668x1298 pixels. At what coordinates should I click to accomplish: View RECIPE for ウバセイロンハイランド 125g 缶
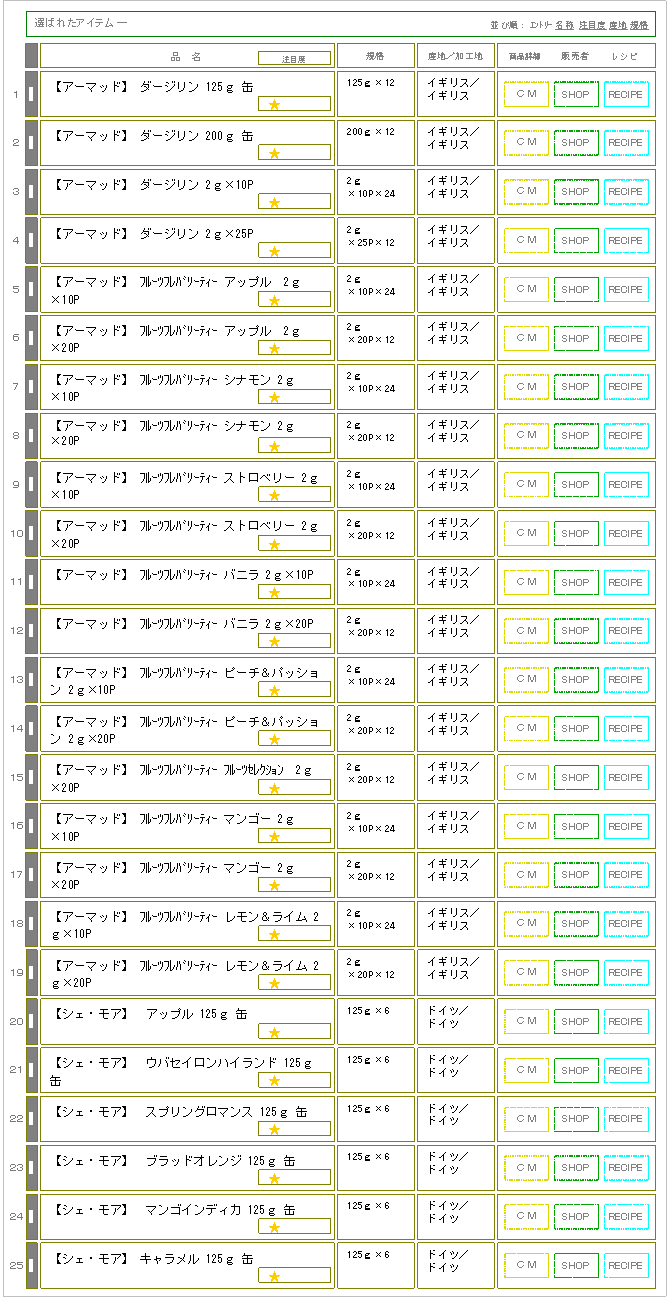coord(626,1071)
